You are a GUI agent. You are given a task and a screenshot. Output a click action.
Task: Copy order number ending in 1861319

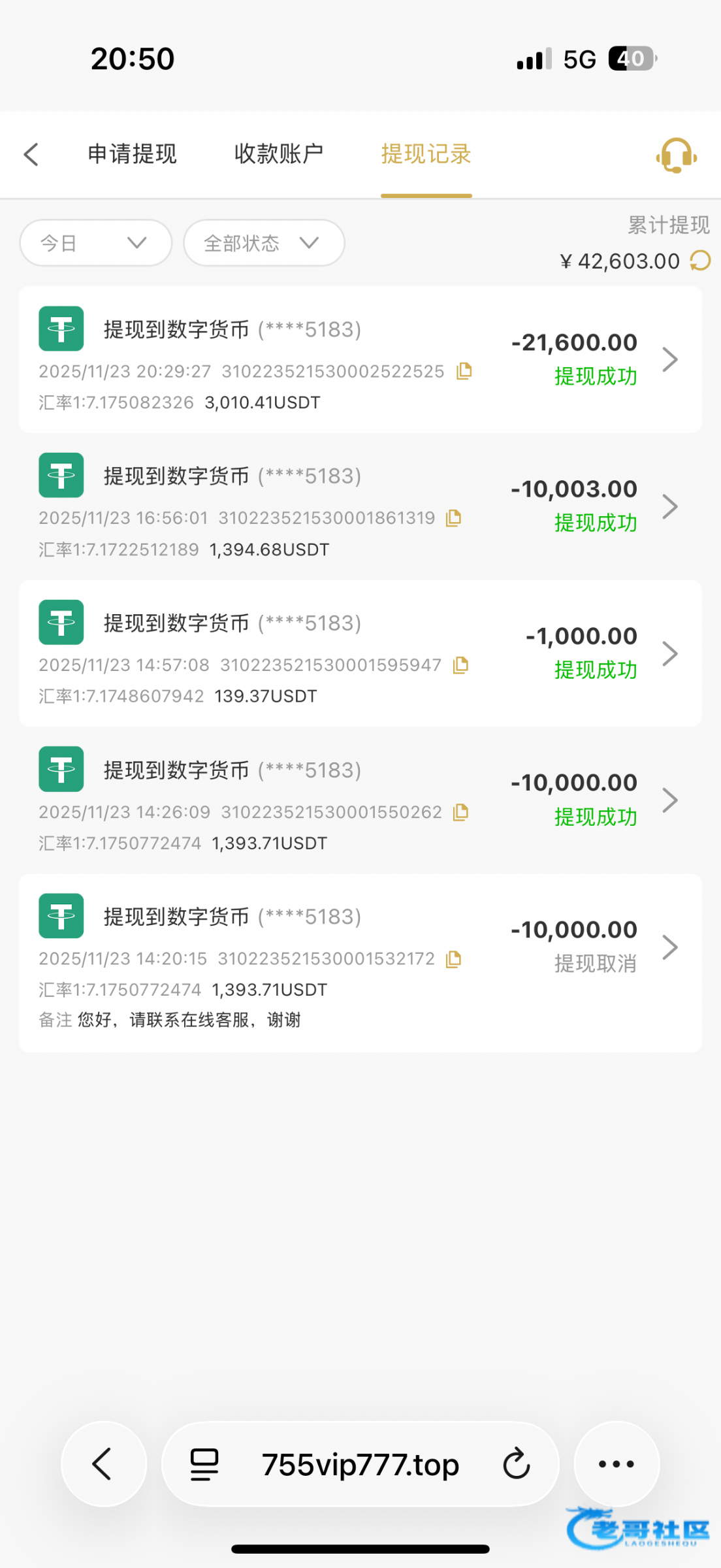tap(454, 518)
